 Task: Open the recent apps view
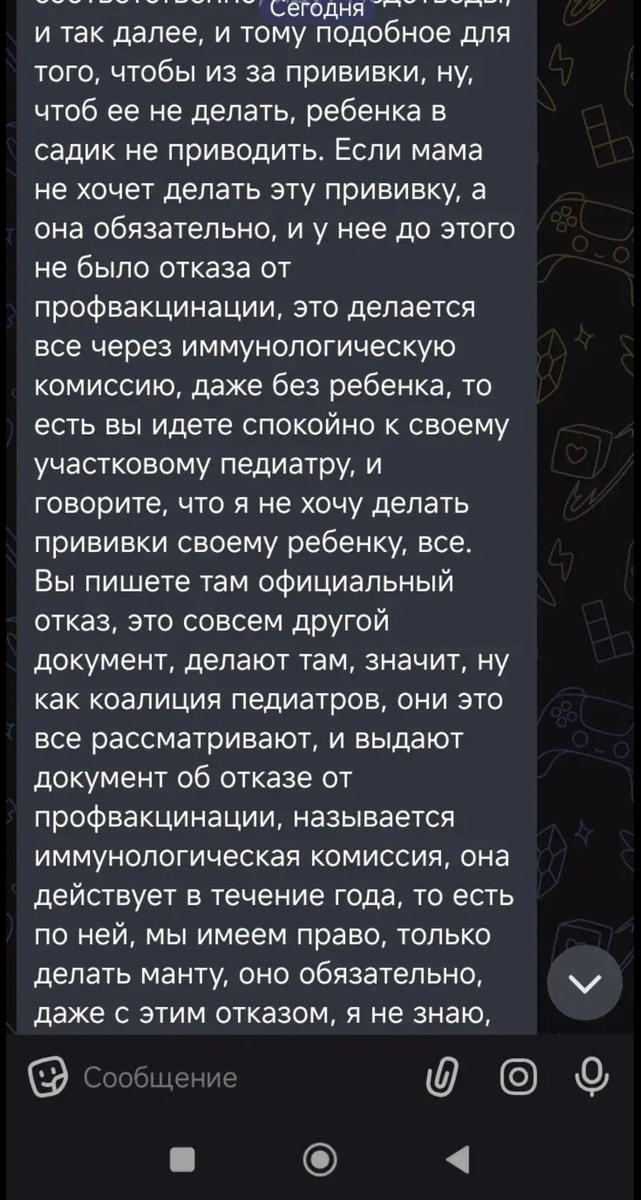183,1159
